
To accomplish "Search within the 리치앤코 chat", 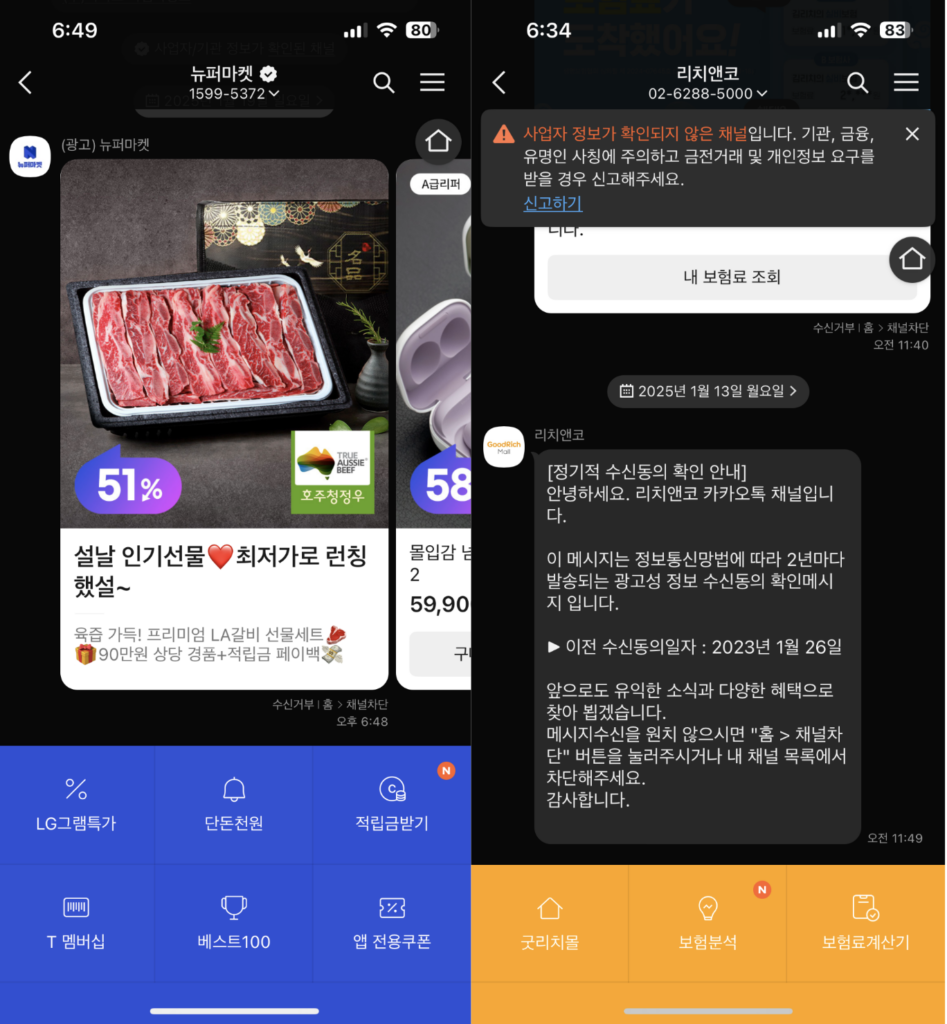I will (x=858, y=83).
